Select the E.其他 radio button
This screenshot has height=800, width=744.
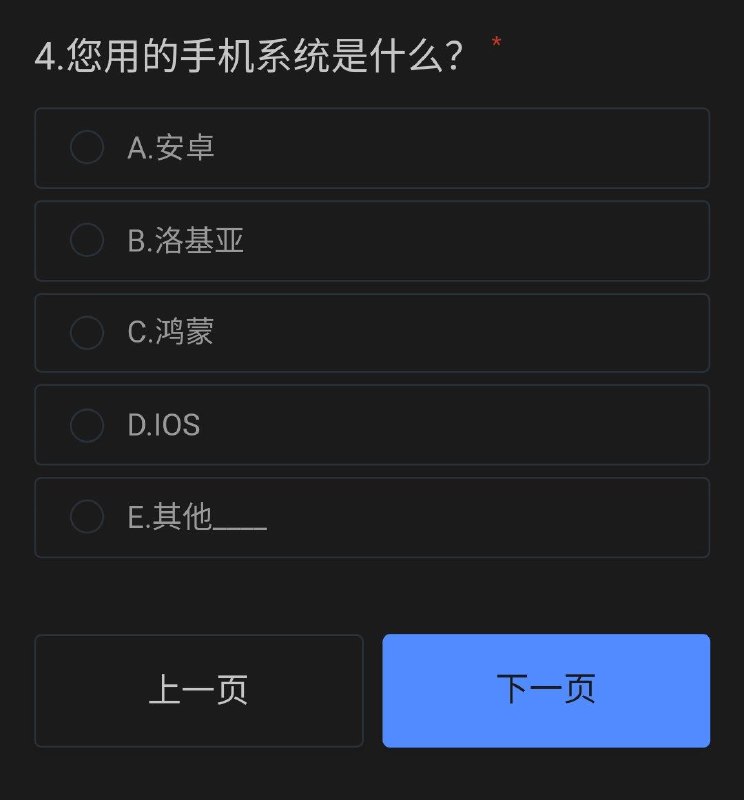coord(87,517)
